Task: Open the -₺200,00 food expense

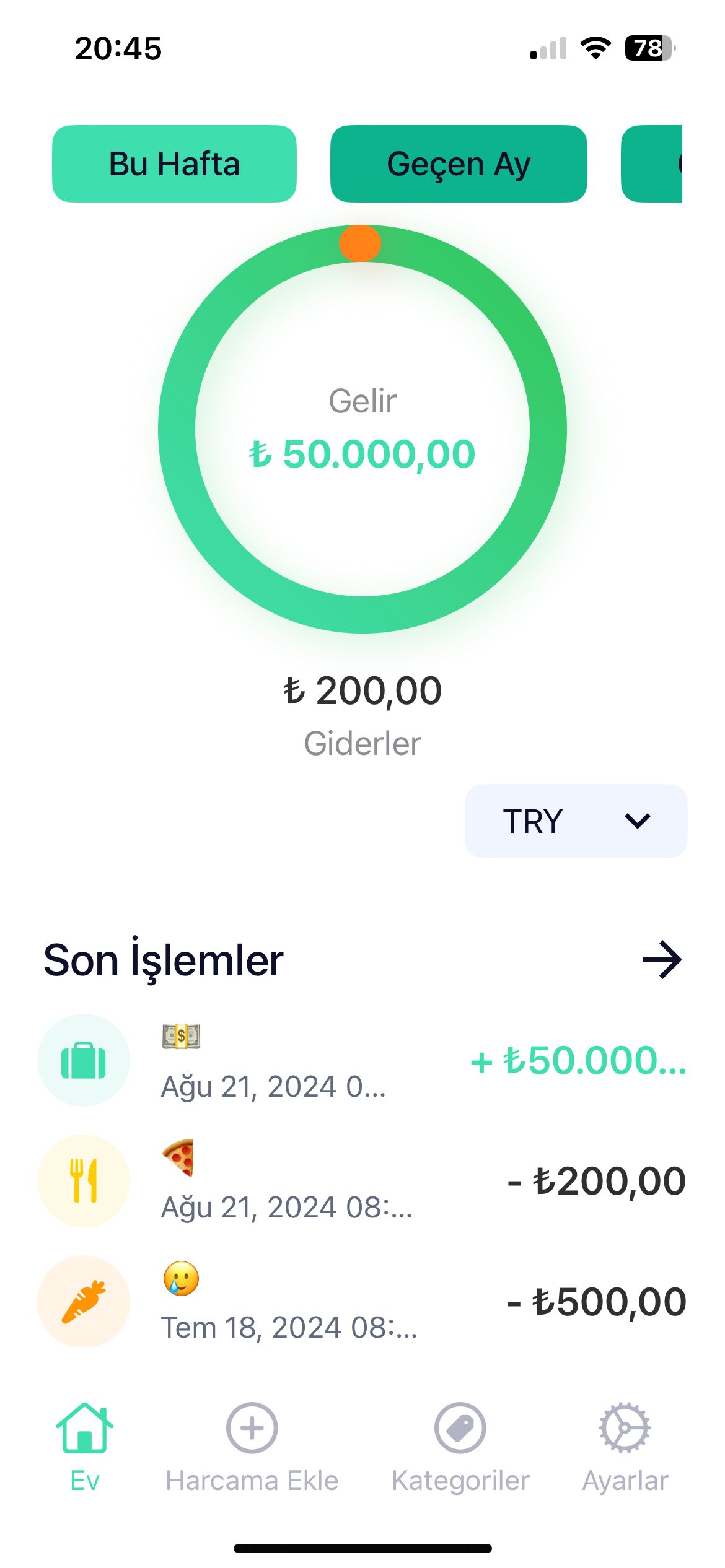Action: click(362, 1181)
